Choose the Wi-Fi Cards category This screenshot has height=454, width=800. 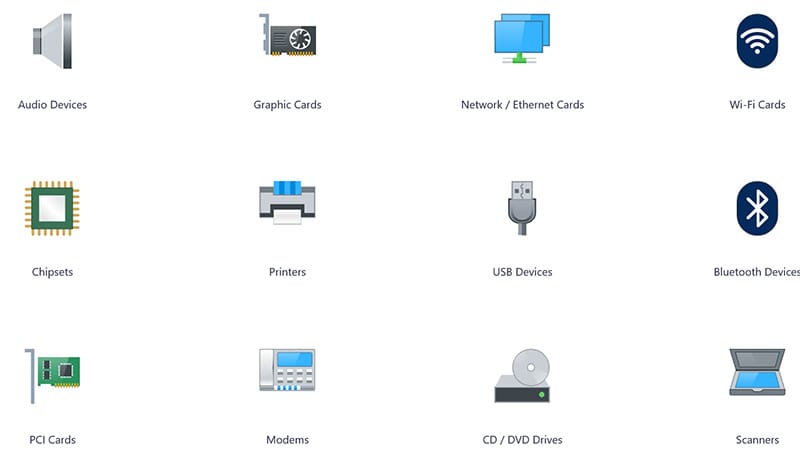[x=757, y=42]
